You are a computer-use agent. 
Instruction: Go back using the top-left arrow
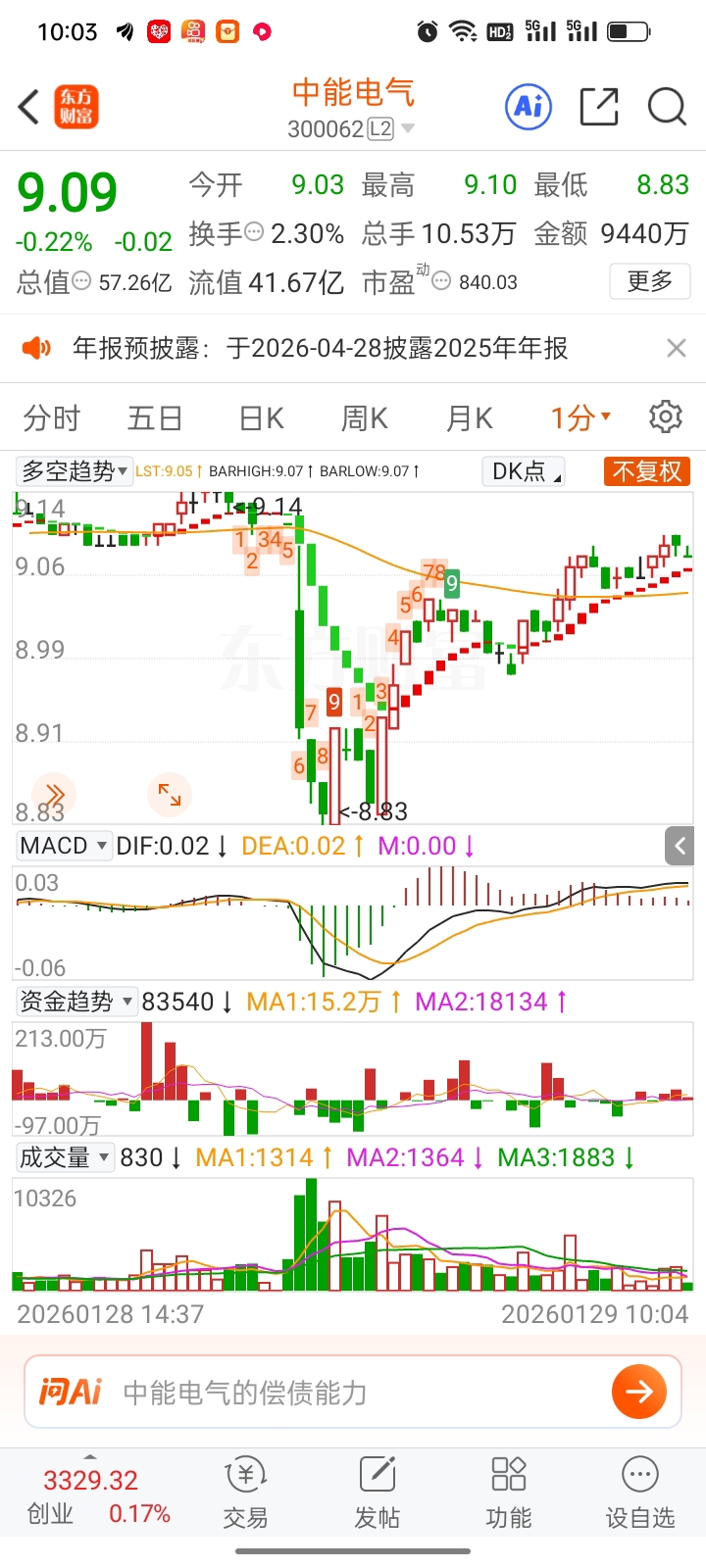point(29,107)
